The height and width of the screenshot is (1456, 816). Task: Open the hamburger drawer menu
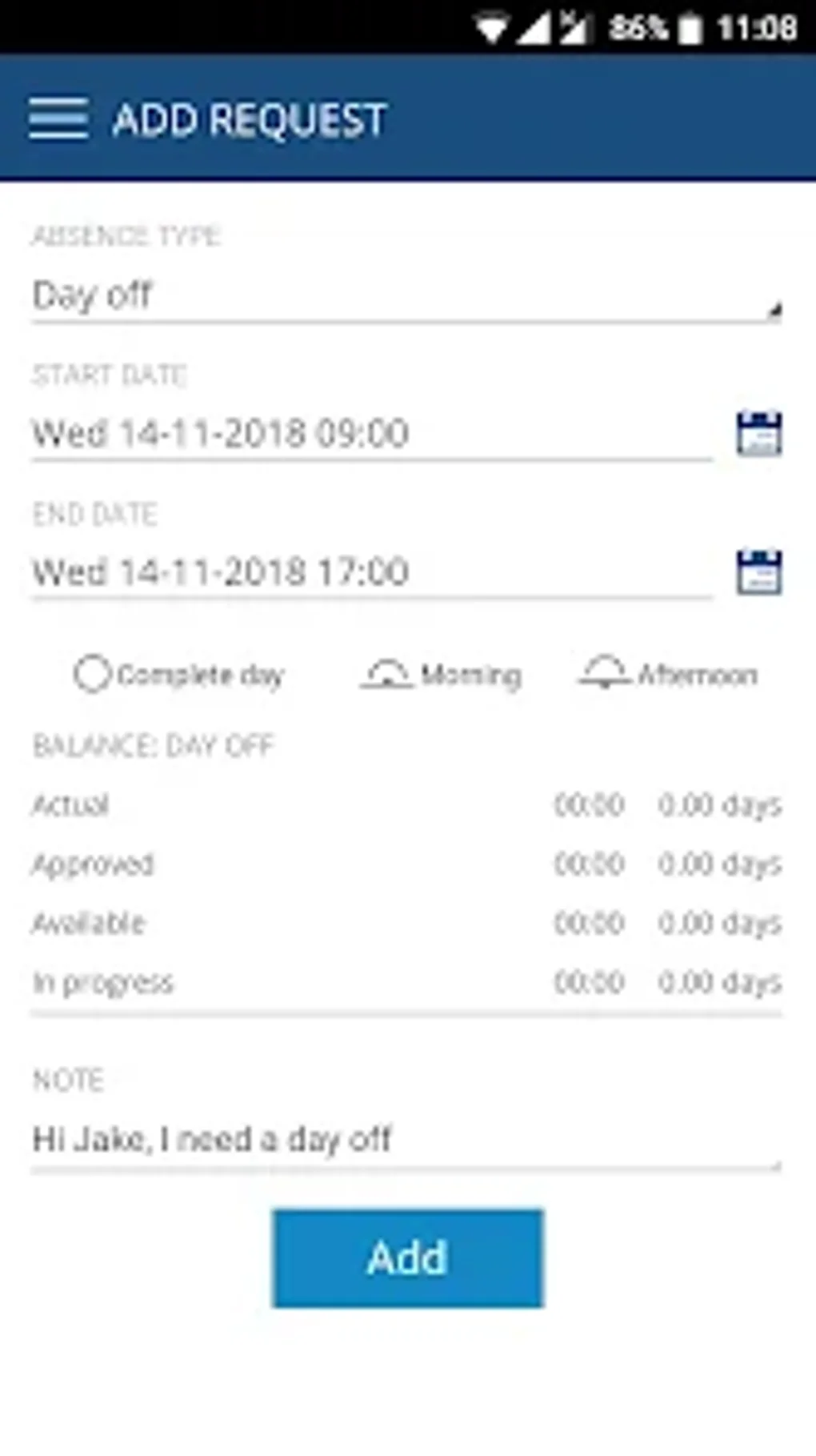[58, 119]
